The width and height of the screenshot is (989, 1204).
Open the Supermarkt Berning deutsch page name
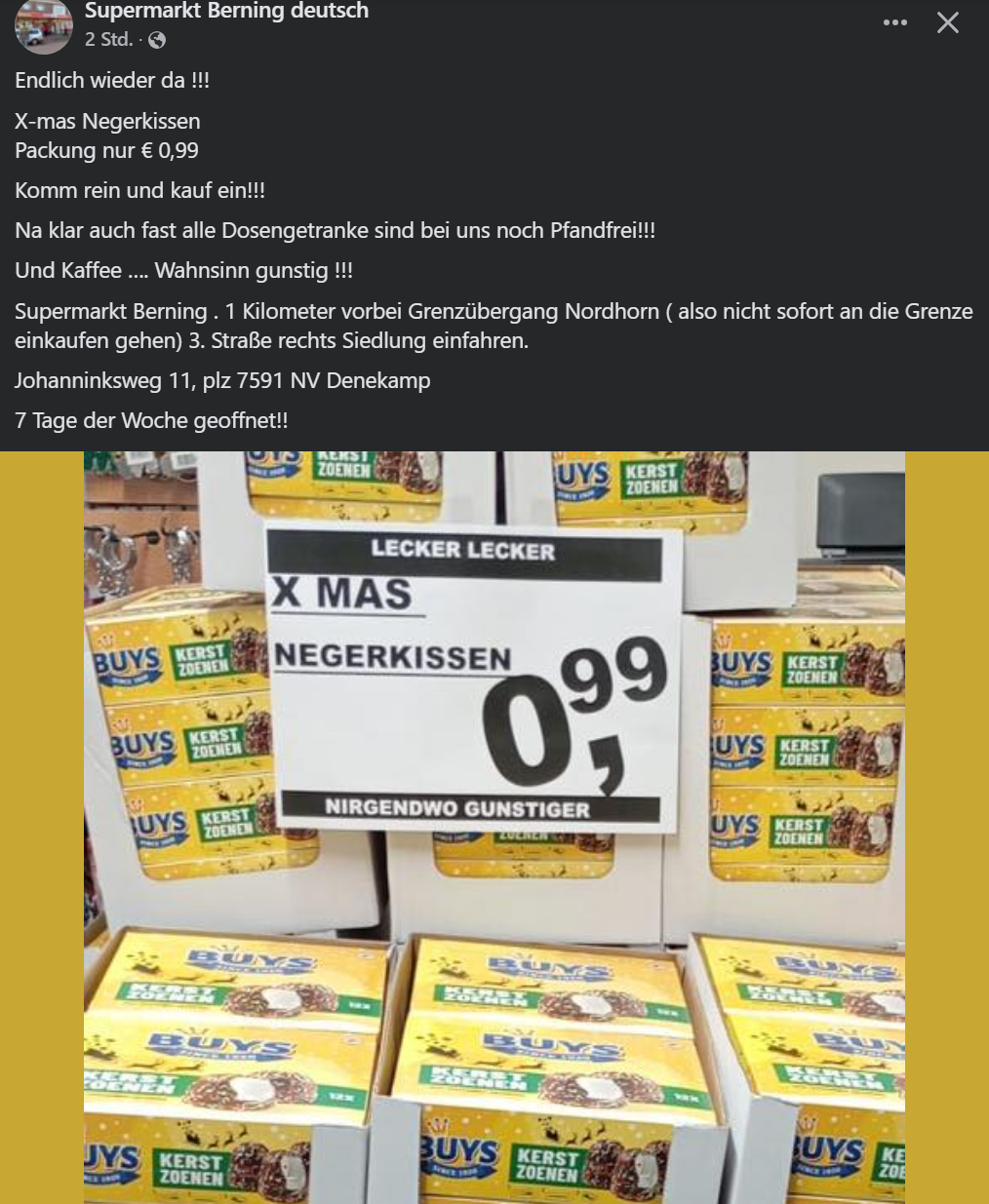(x=226, y=12)
